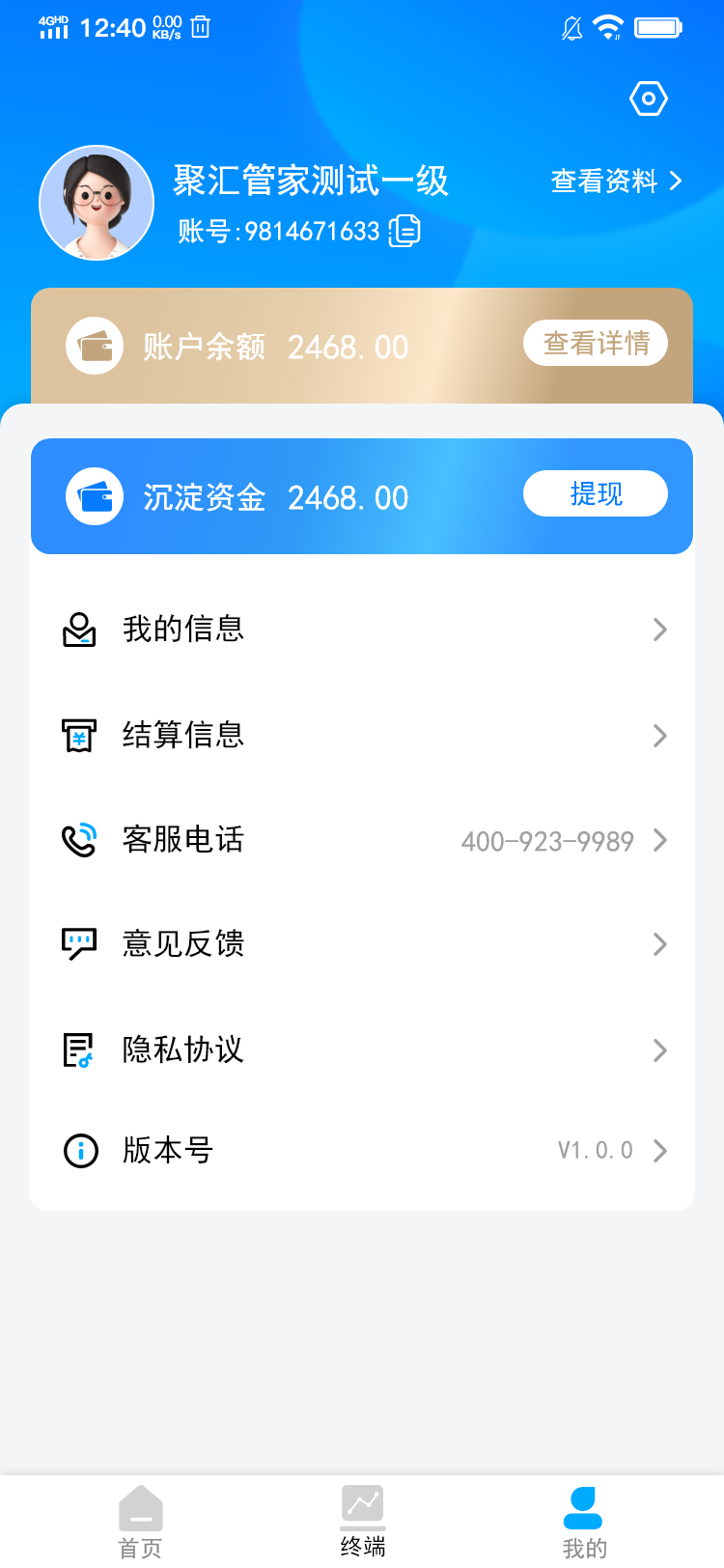Open 结算信息 settlement info

tap(362, 736)
